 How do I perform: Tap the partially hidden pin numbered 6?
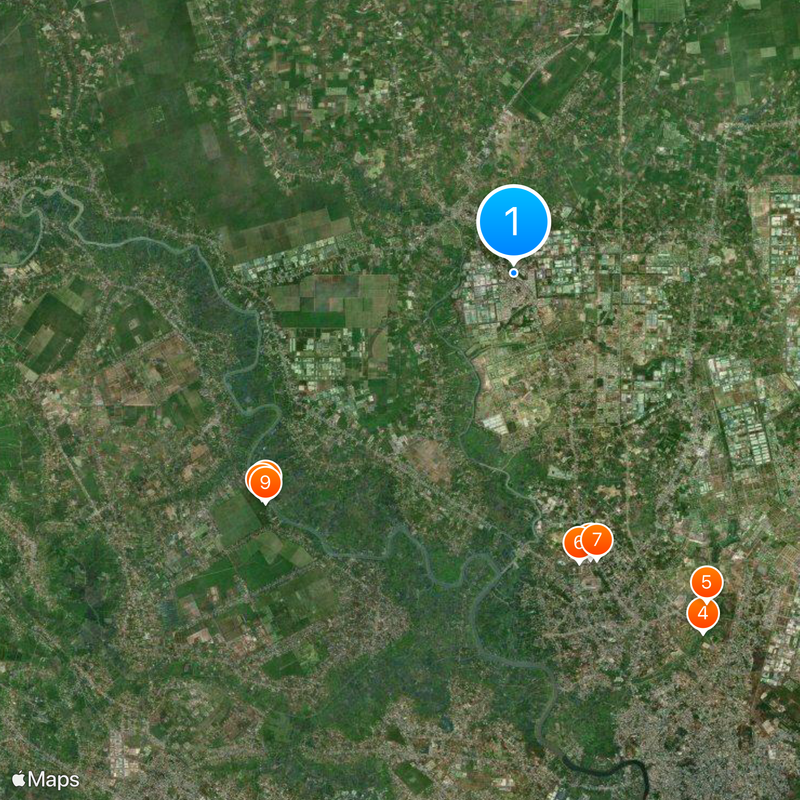click(x=575, y=543)
